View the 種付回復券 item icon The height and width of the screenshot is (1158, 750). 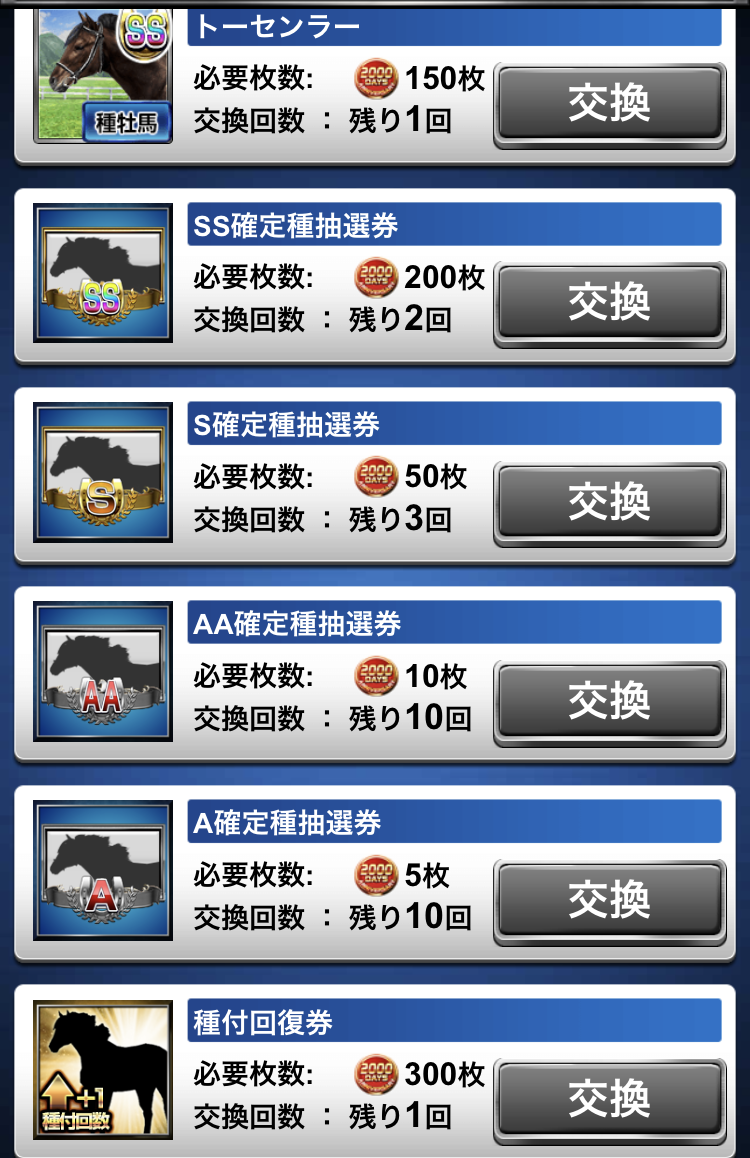click(x=103, y=1069)
